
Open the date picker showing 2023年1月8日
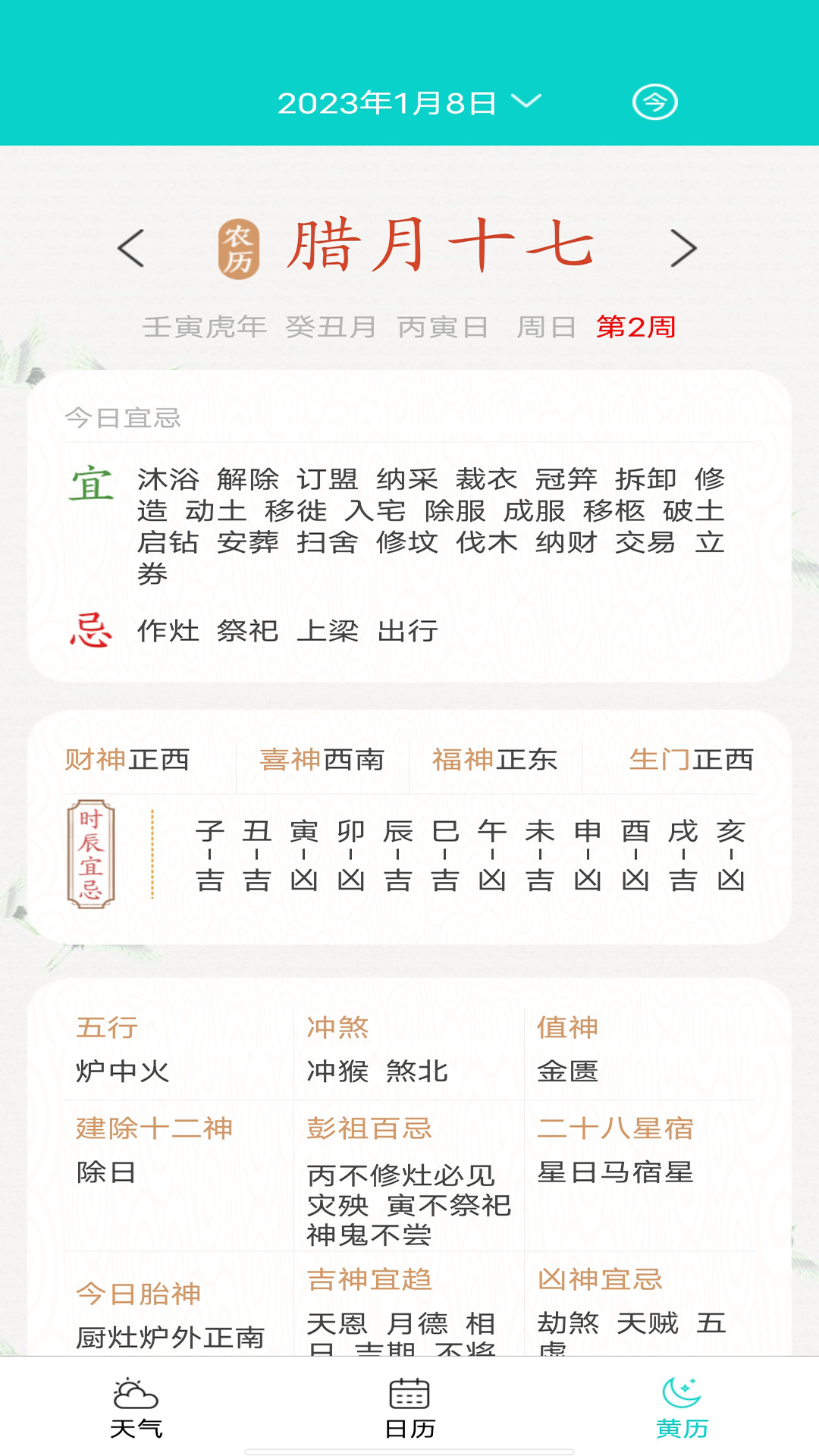[408, 102]
